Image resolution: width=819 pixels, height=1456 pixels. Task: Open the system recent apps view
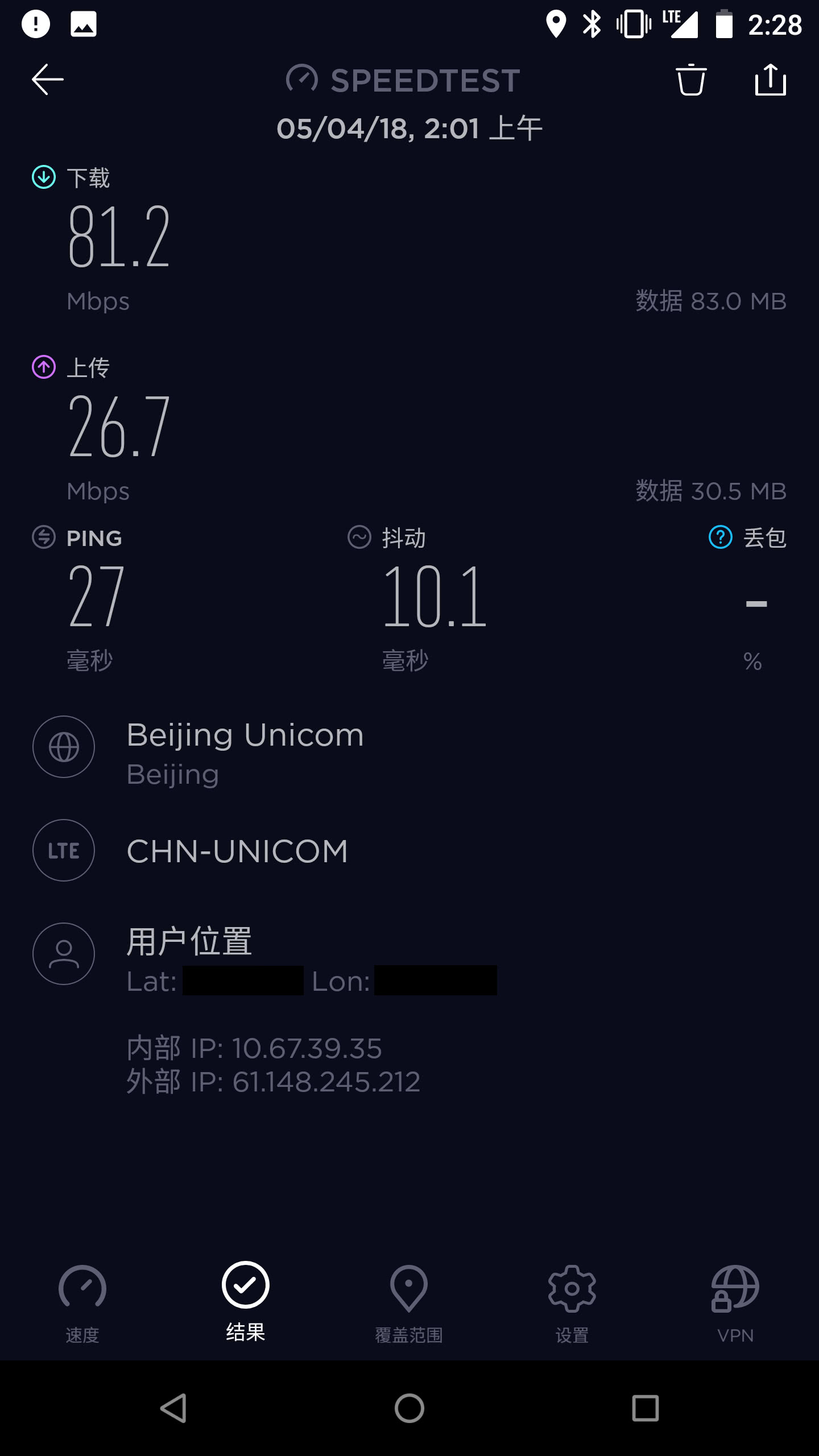[x=646, y=1408]
